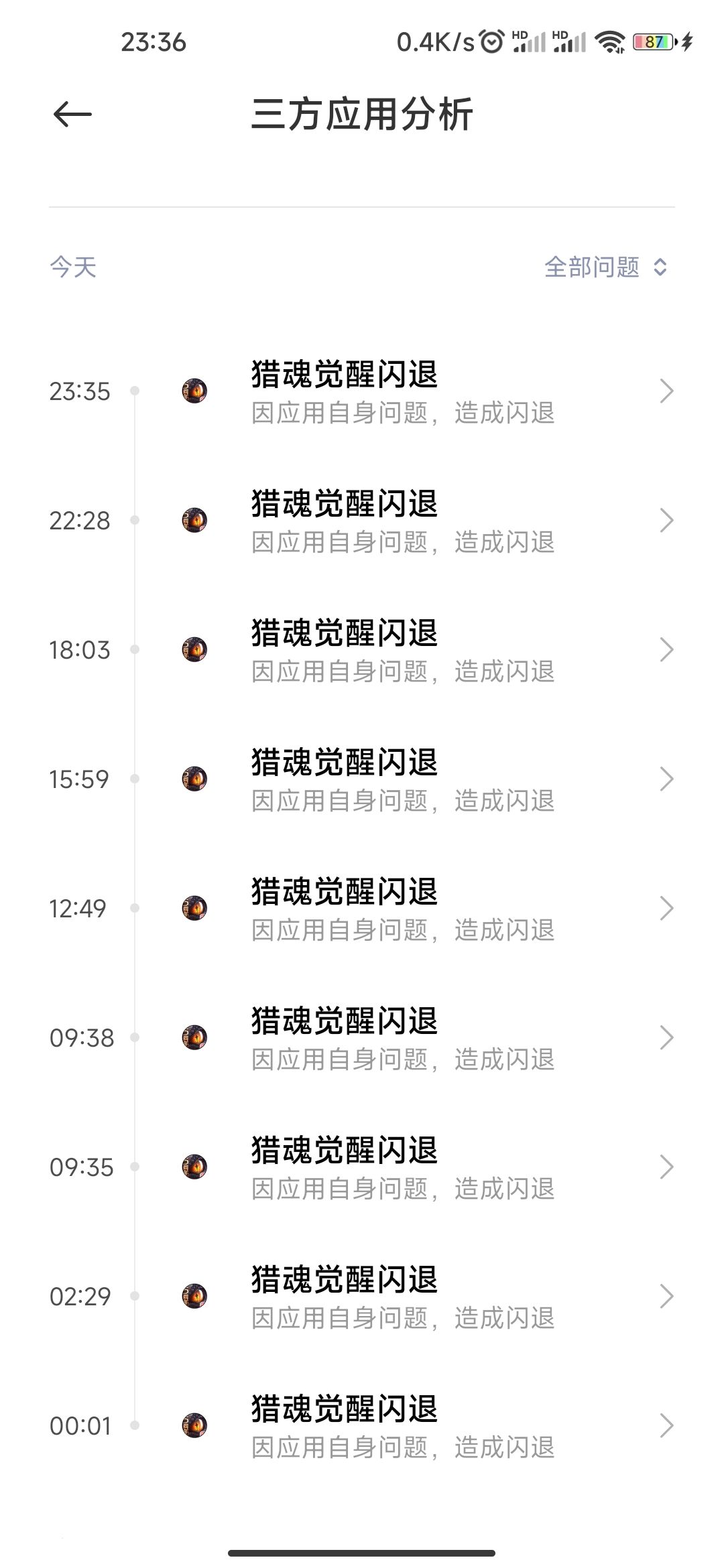The height and width of the screenshot is (1568, 724).
Task: Open crash details from 15:59
Action: coord(402,780)
